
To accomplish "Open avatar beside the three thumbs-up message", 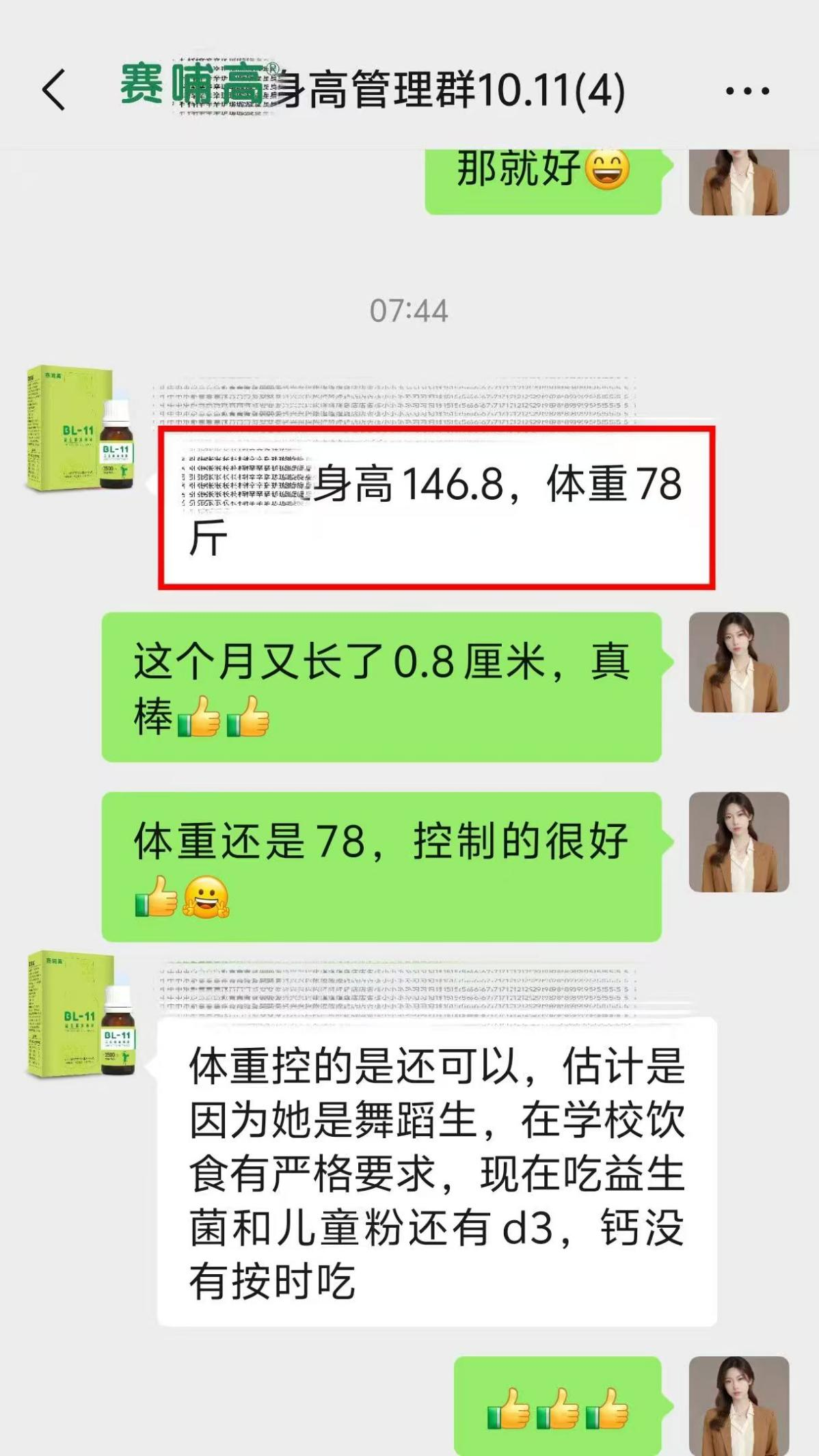I will pyautogui.click(x=738, y=1405).
